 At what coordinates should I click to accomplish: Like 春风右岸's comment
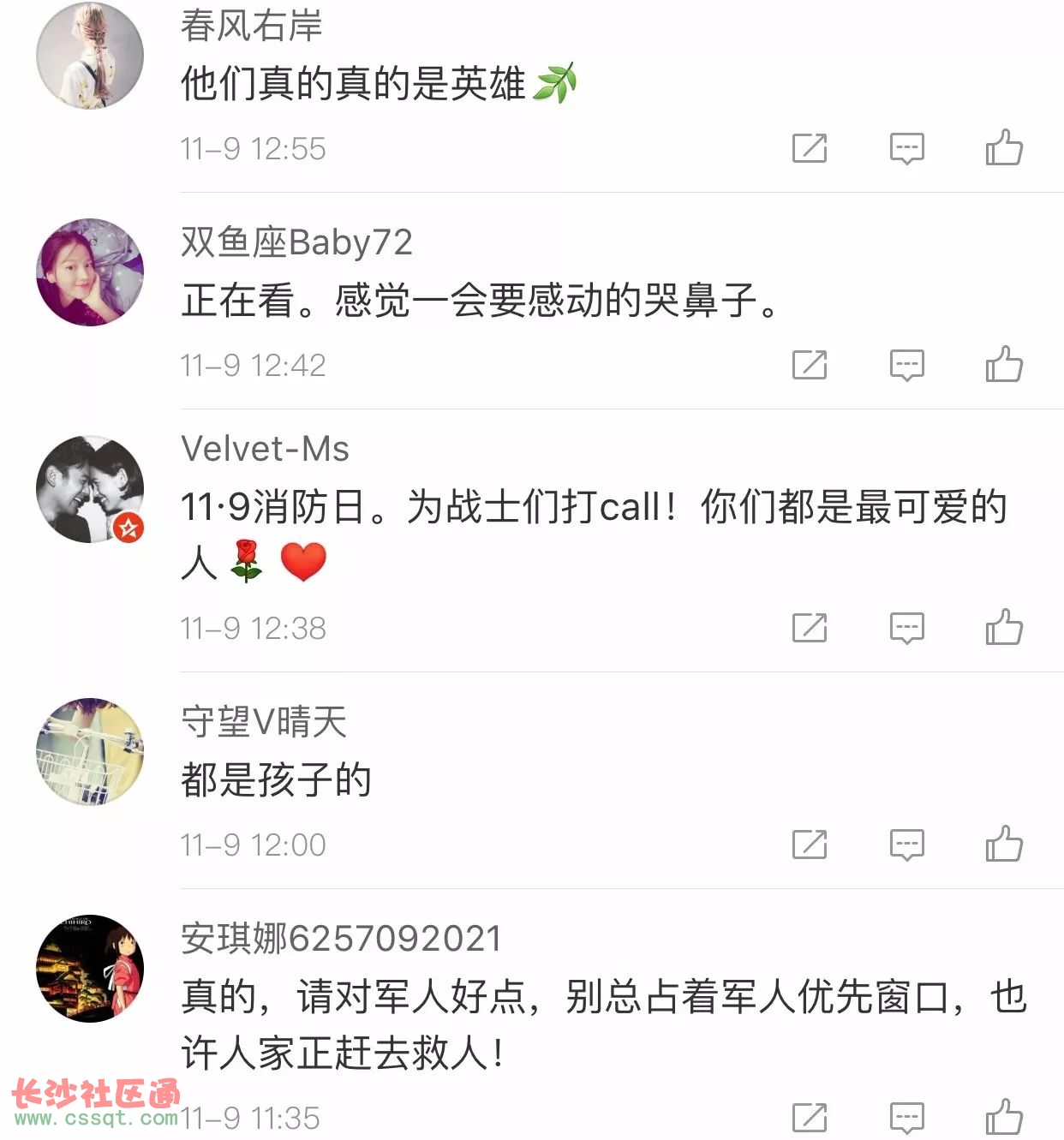pos(1004,147)
